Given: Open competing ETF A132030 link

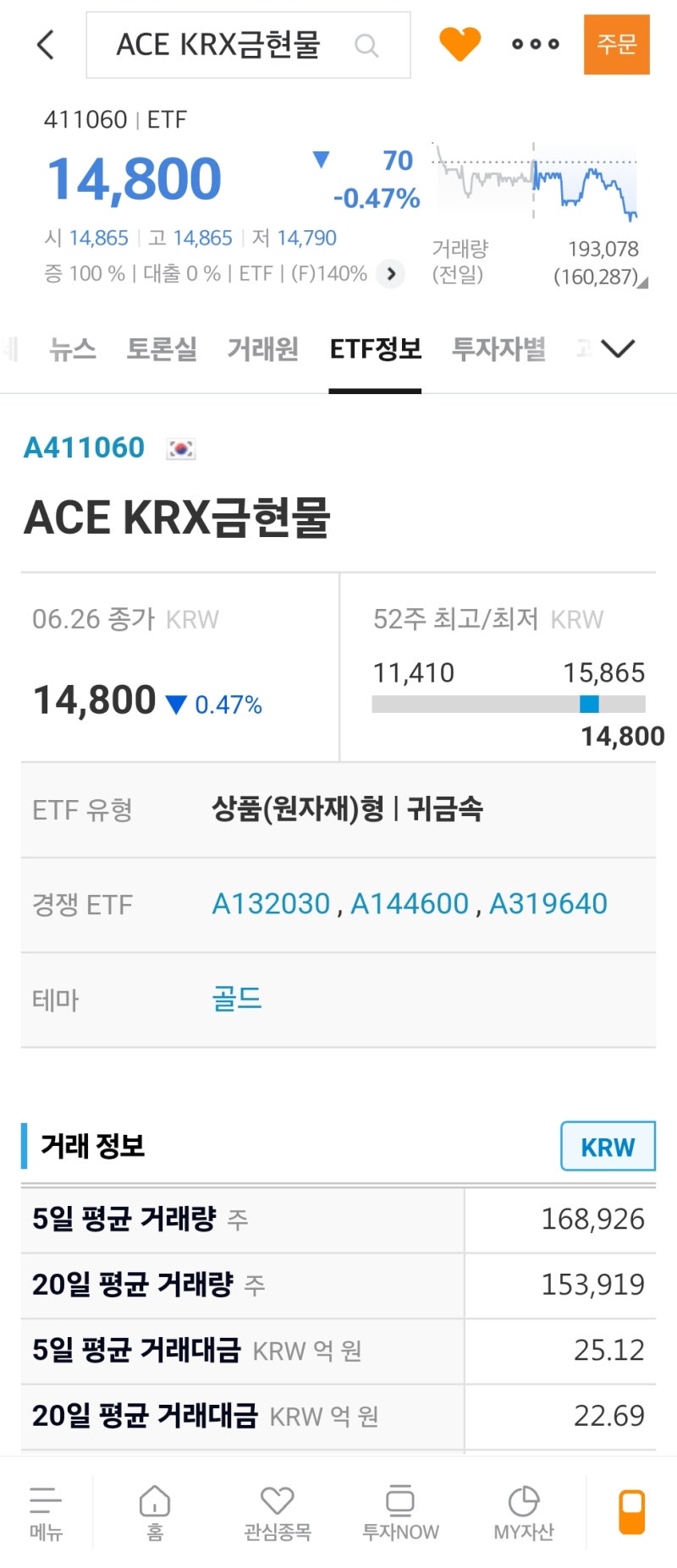Looking at the screenshot, I should pos(271,903).
